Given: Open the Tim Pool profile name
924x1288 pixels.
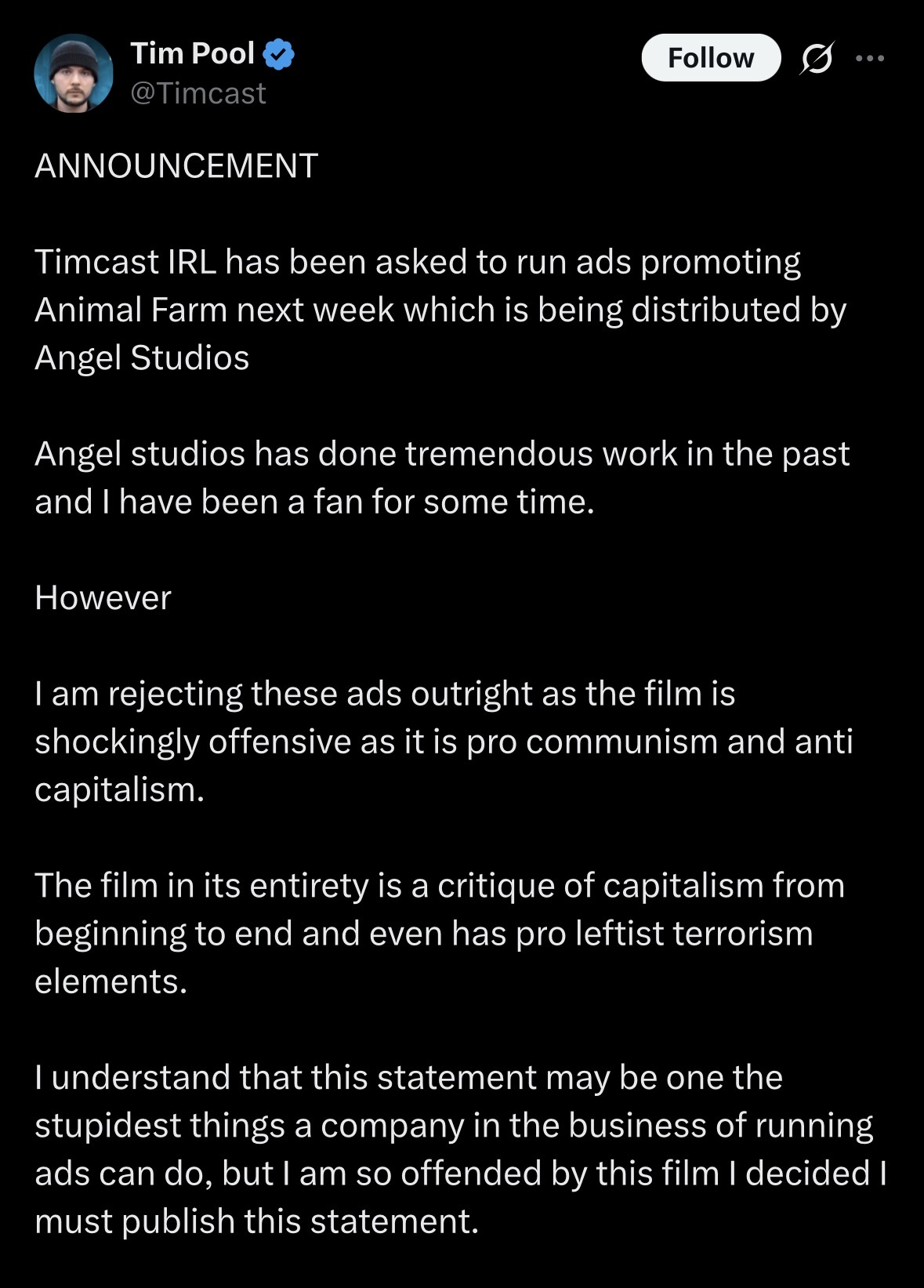Looking at the screenshot, I should point(192,53).
